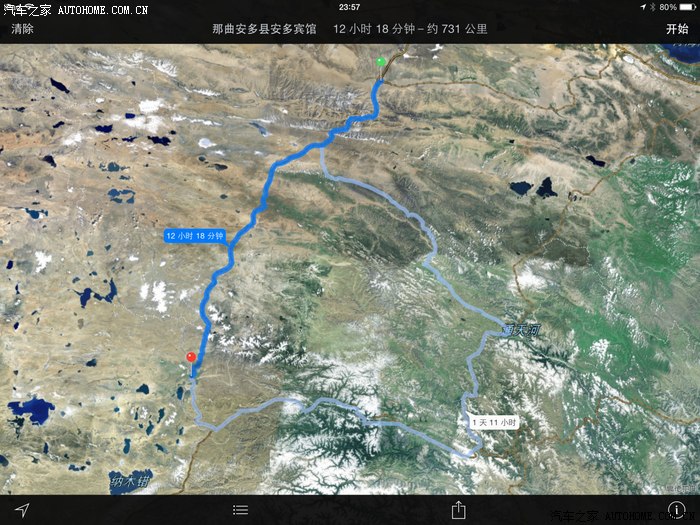The image size is (700, 525).
Task: Open the route directions list
Action: pos(240,510)
